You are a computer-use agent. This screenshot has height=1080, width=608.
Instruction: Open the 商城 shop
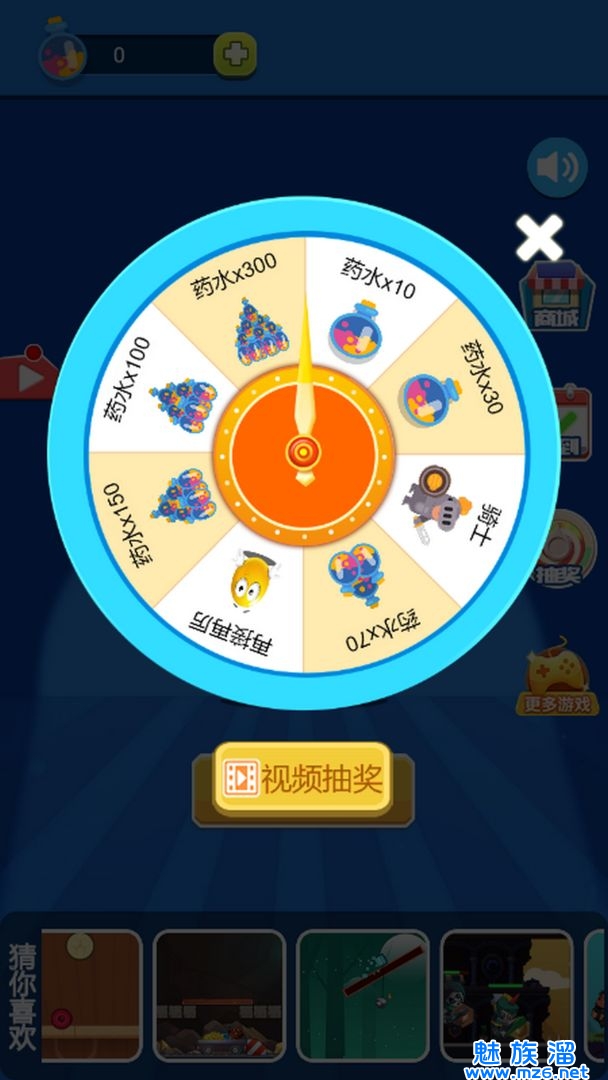tap(557, 296)
